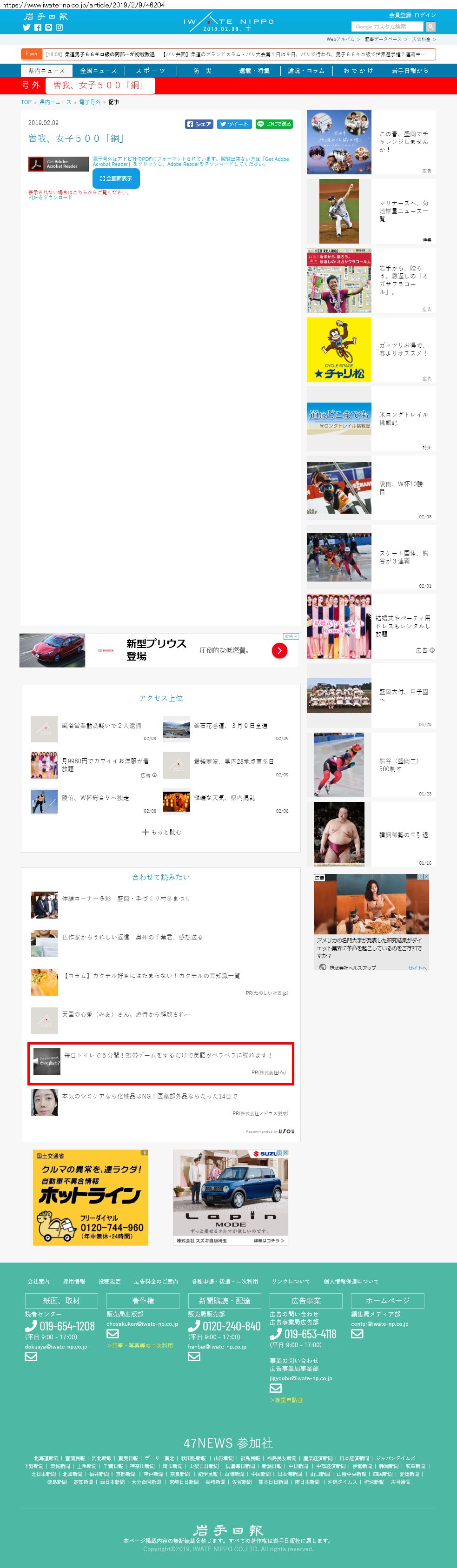Open the 体験コーナー多彩 盛岡・手づくり村冬まつり article
This screenshot has height=1568, width=457.
(126, 899)
